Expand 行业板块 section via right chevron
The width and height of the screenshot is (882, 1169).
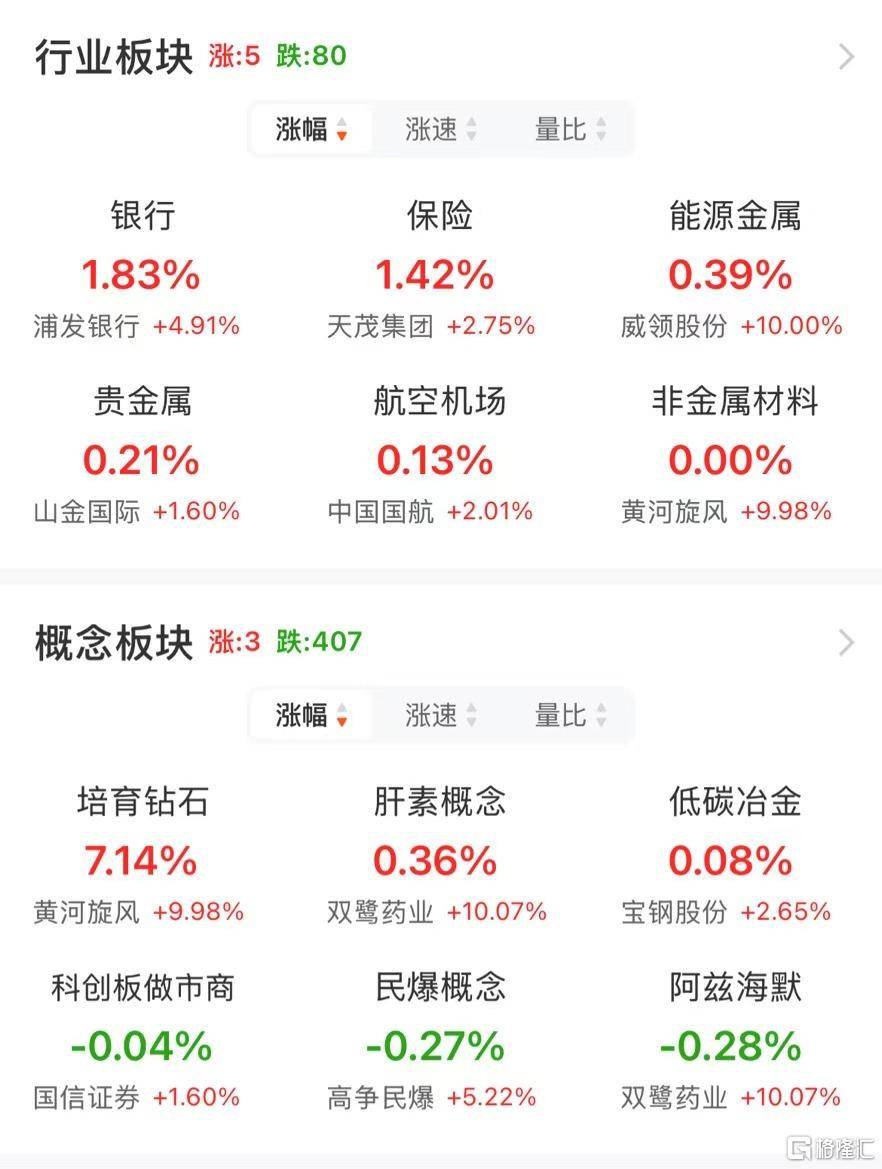click(x=845, y=57)
